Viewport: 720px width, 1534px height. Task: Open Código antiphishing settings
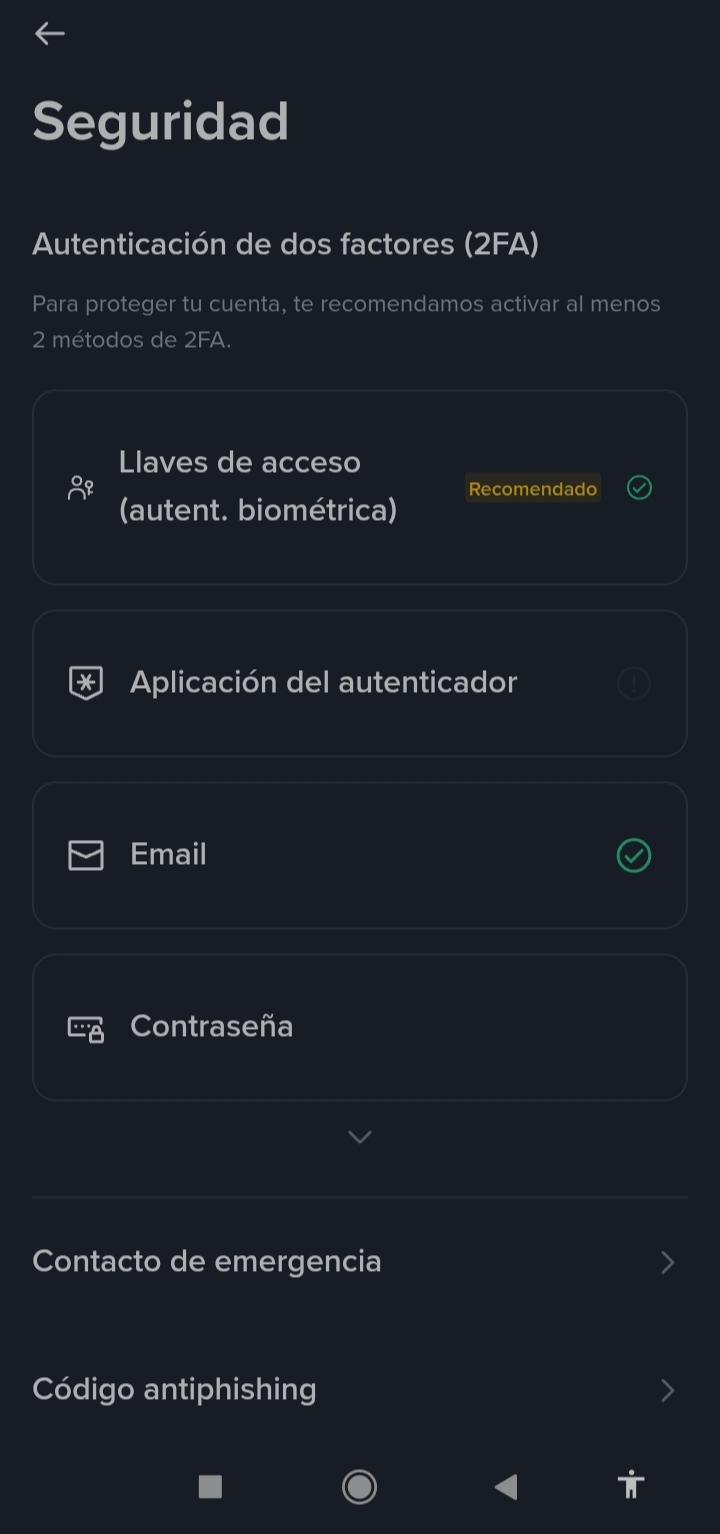coord(359,1390)
